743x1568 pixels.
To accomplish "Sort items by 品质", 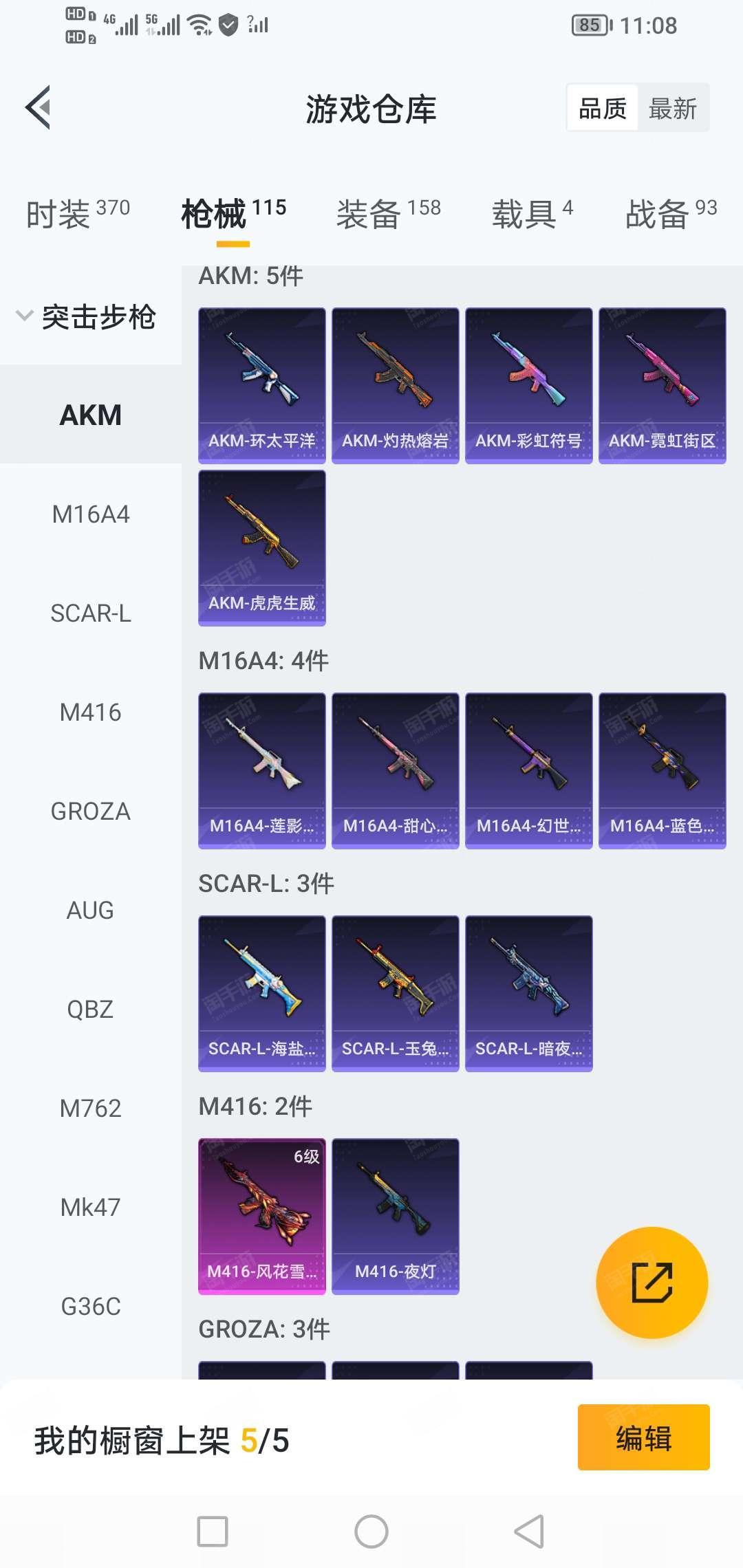I will click(x=603, y=109).
